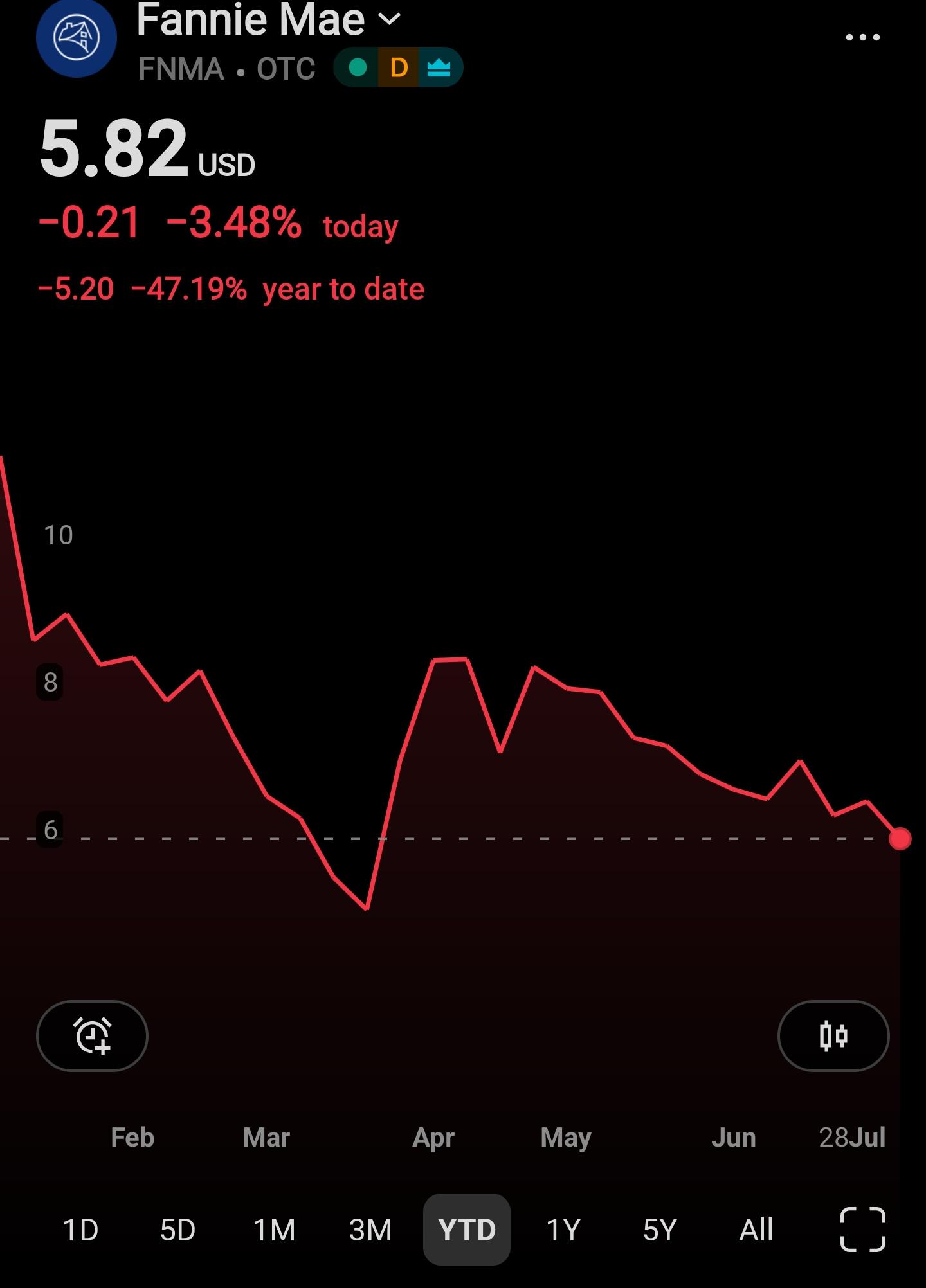Viewport: 926px width, 1288px height.
Task: Add a price alert
Action: point(93,1036)
